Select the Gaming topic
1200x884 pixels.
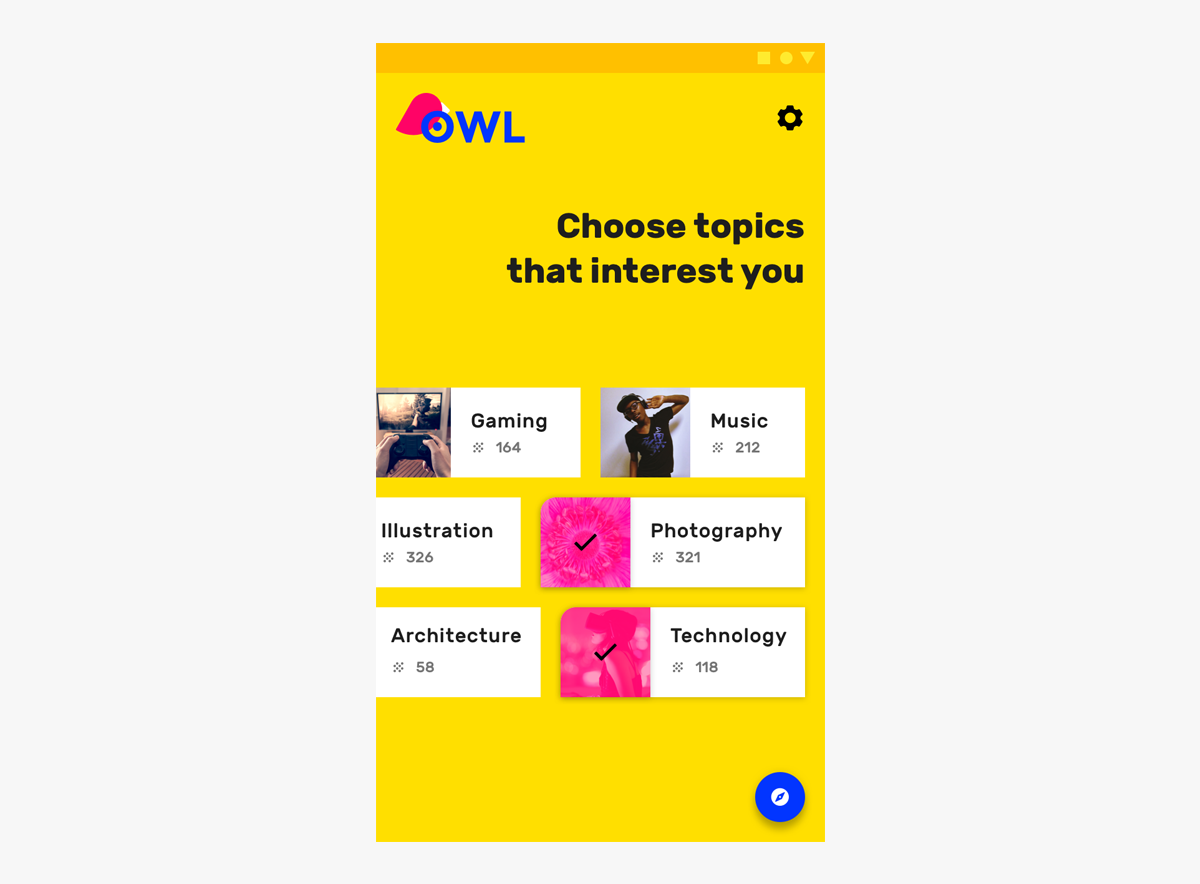click(480, 432)
